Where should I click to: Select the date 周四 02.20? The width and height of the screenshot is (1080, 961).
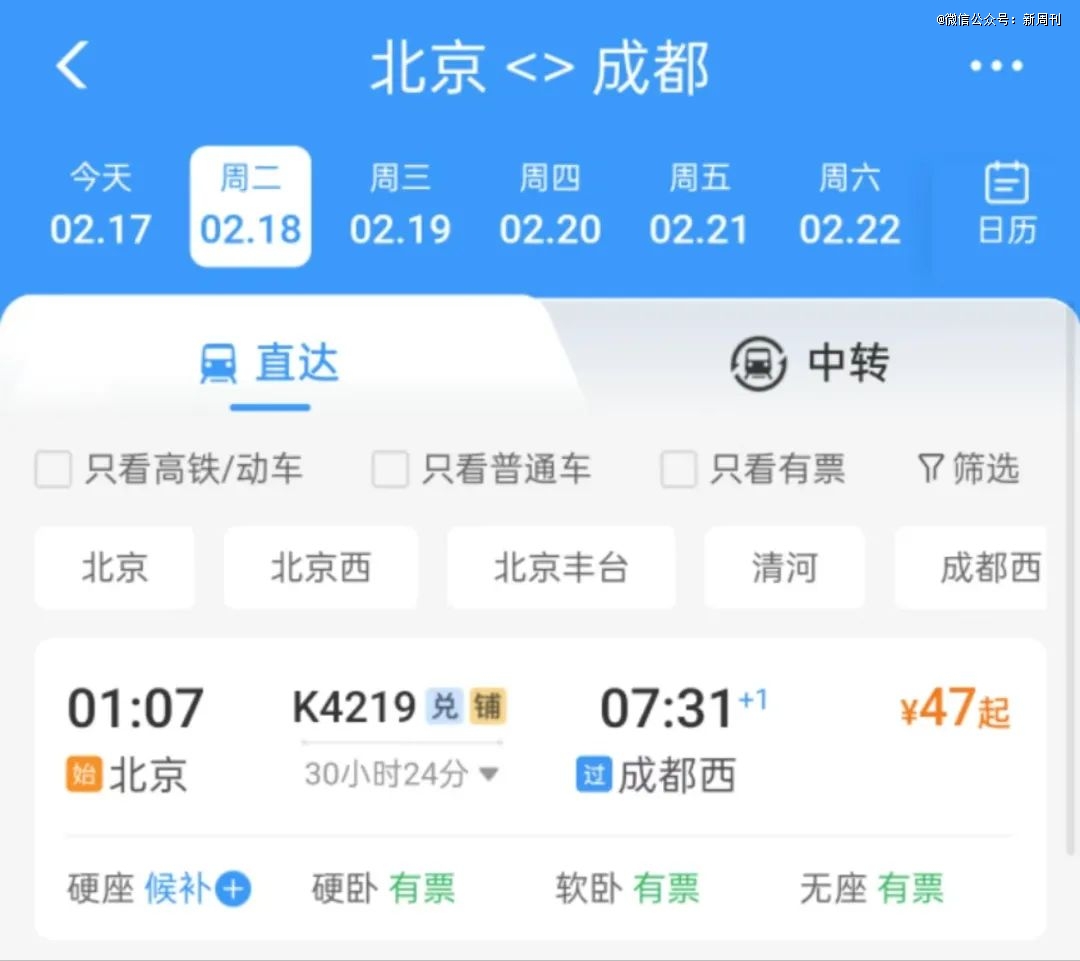pyautogui.click(x=550, y=207)
